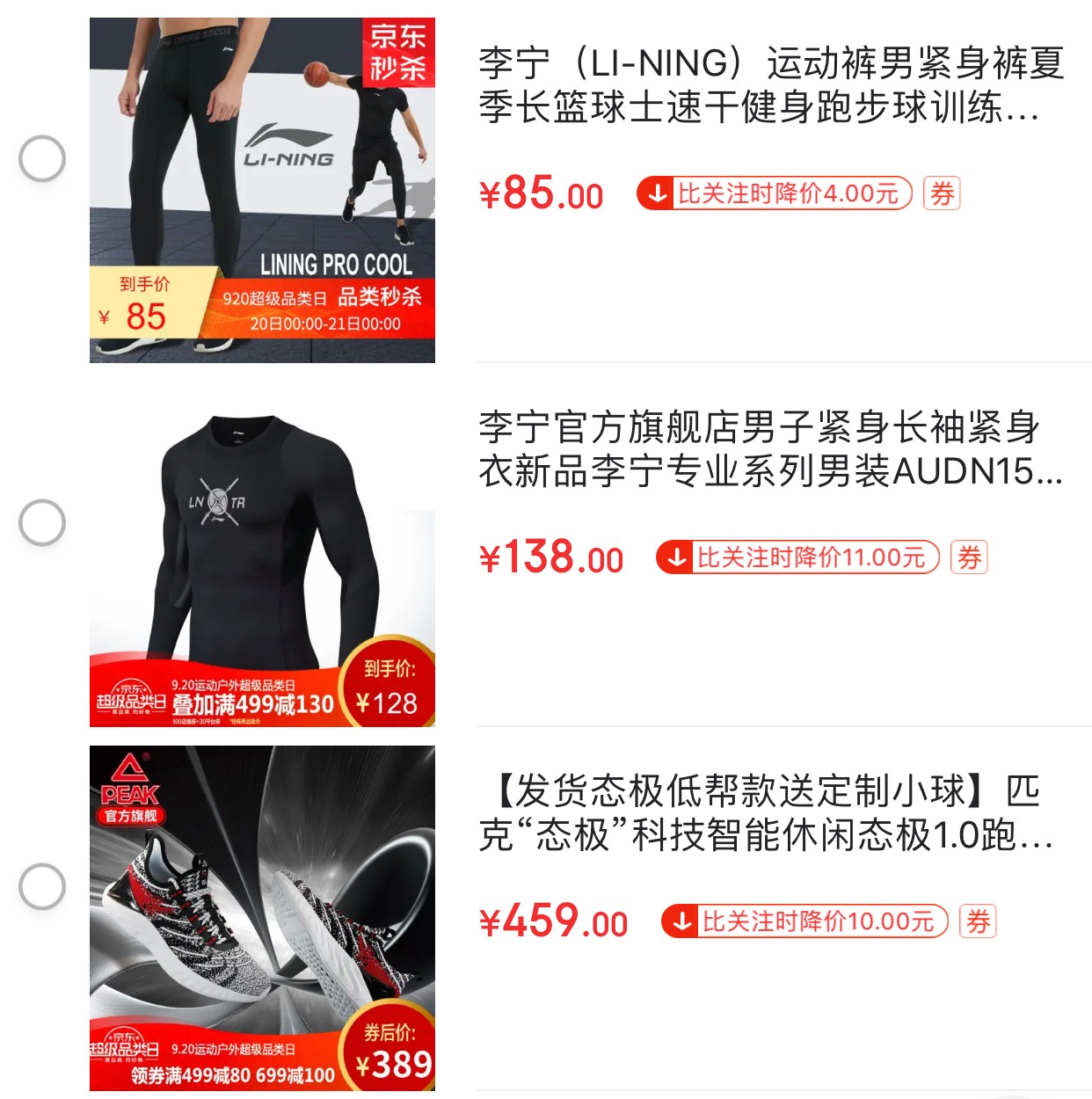Get the 券 coupon for the ¥459.00 item
Screen dimensions: 1092x1099
click(x=978, y=921)
